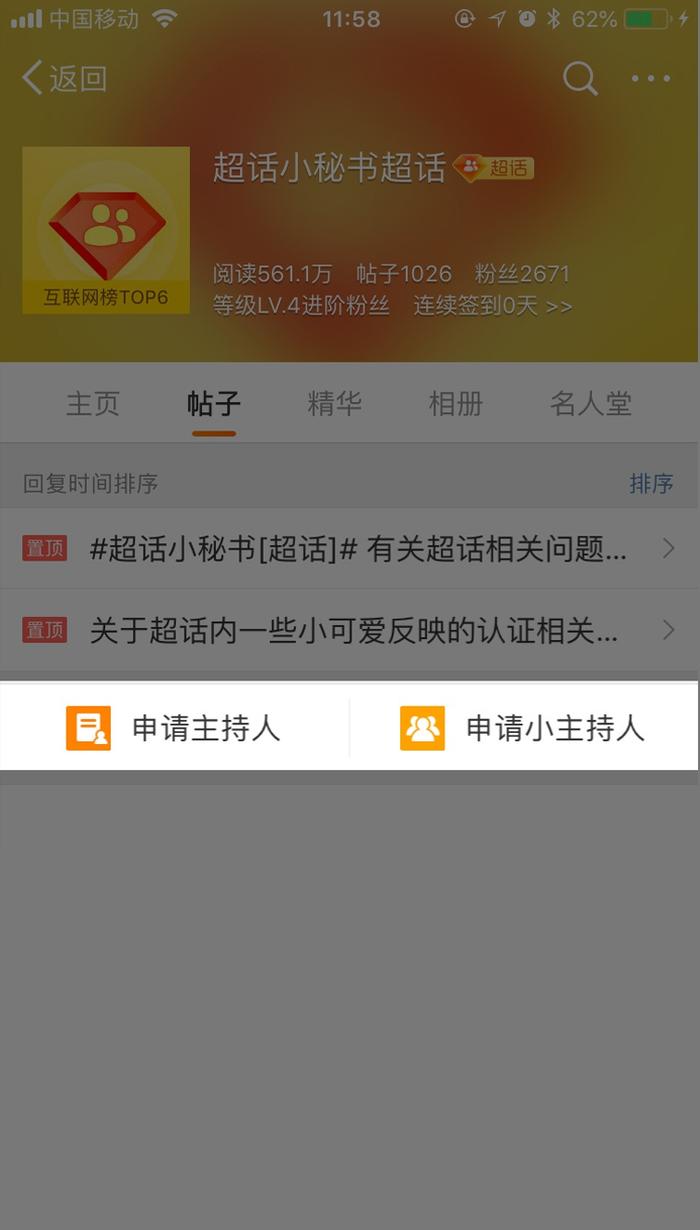Go back using the 返回 button
This screenshot has width=700, height=1230.
65,78
